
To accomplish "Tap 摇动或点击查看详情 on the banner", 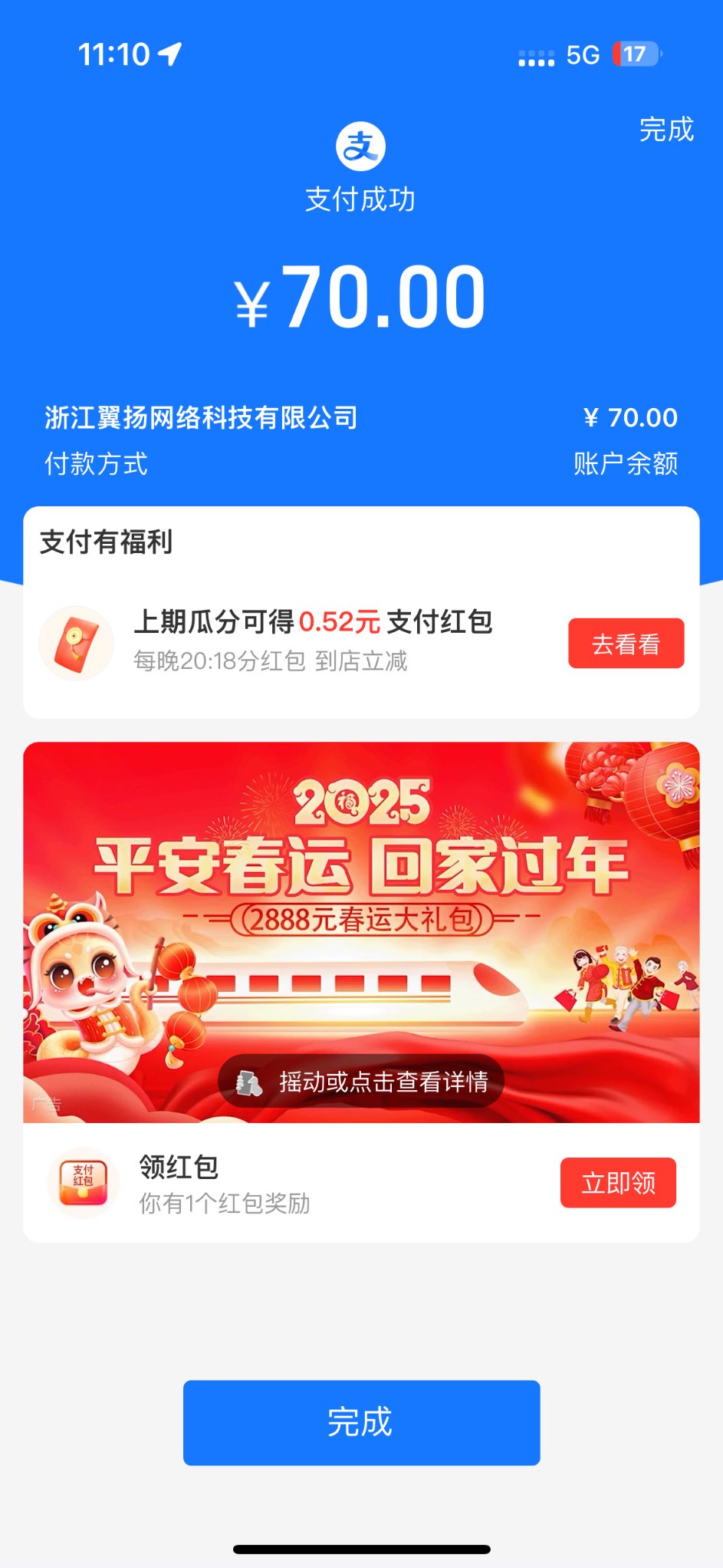I will point(361,1082).
